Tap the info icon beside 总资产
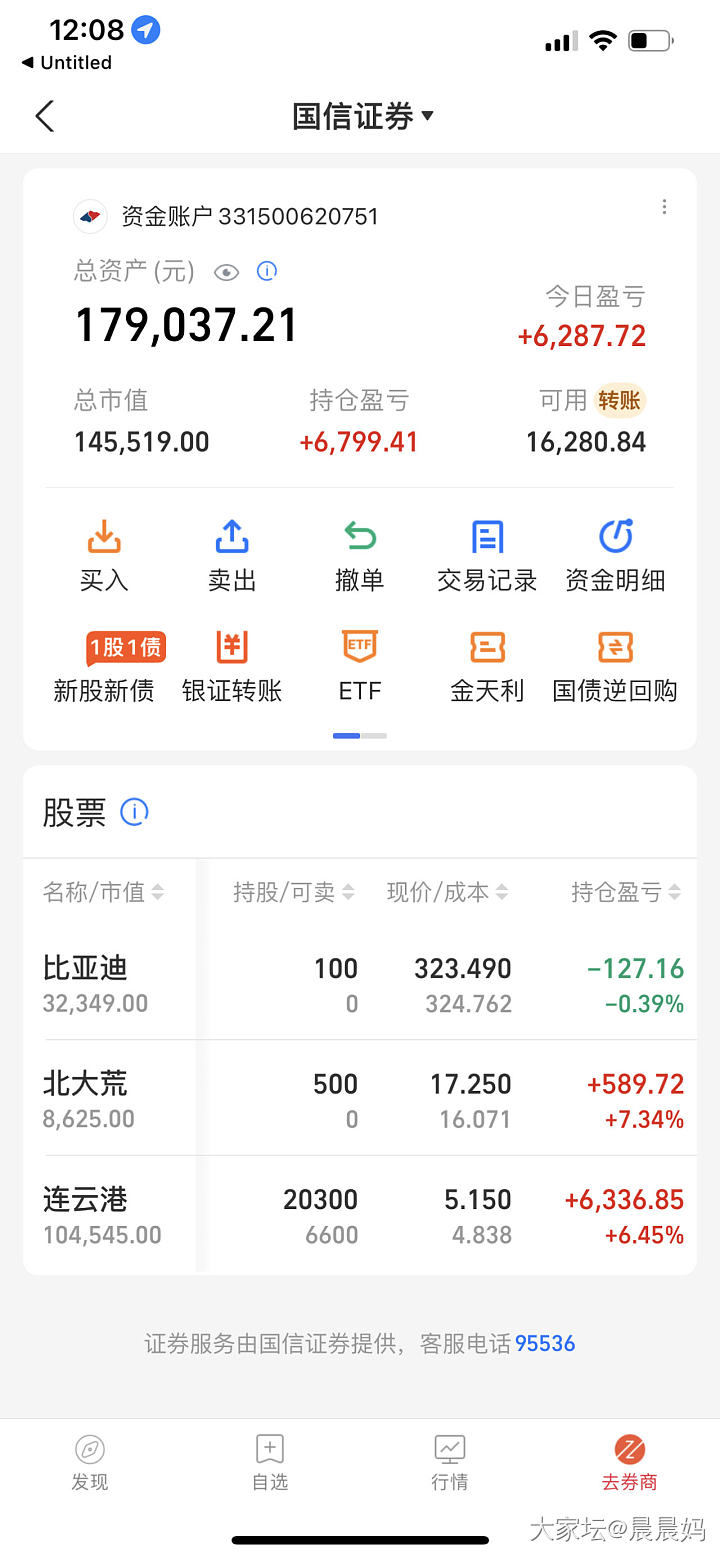The height and width of the screenshot is (1558, 720). [267, 271]
